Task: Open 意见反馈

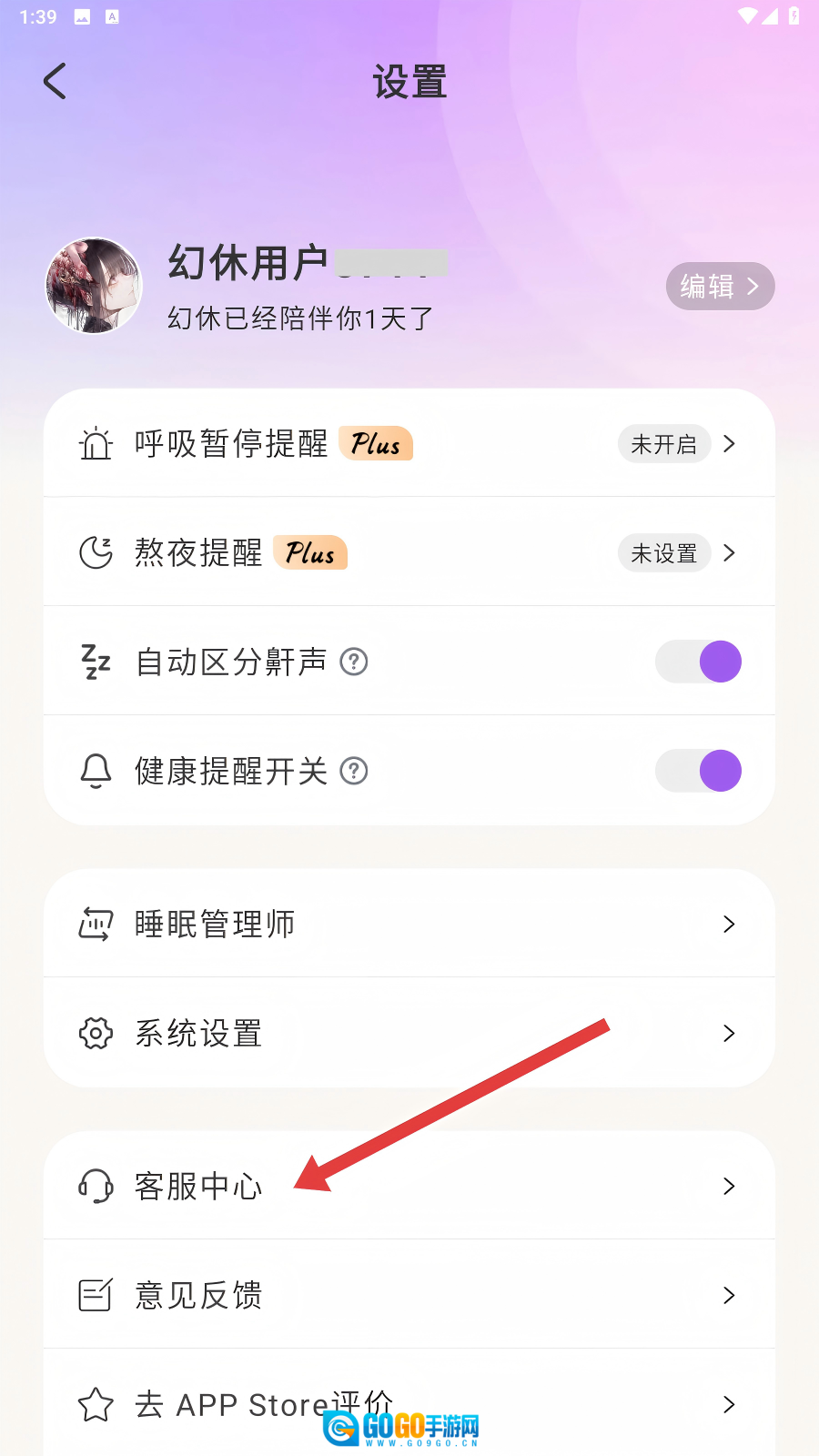Action: (x=409, y=1296)
